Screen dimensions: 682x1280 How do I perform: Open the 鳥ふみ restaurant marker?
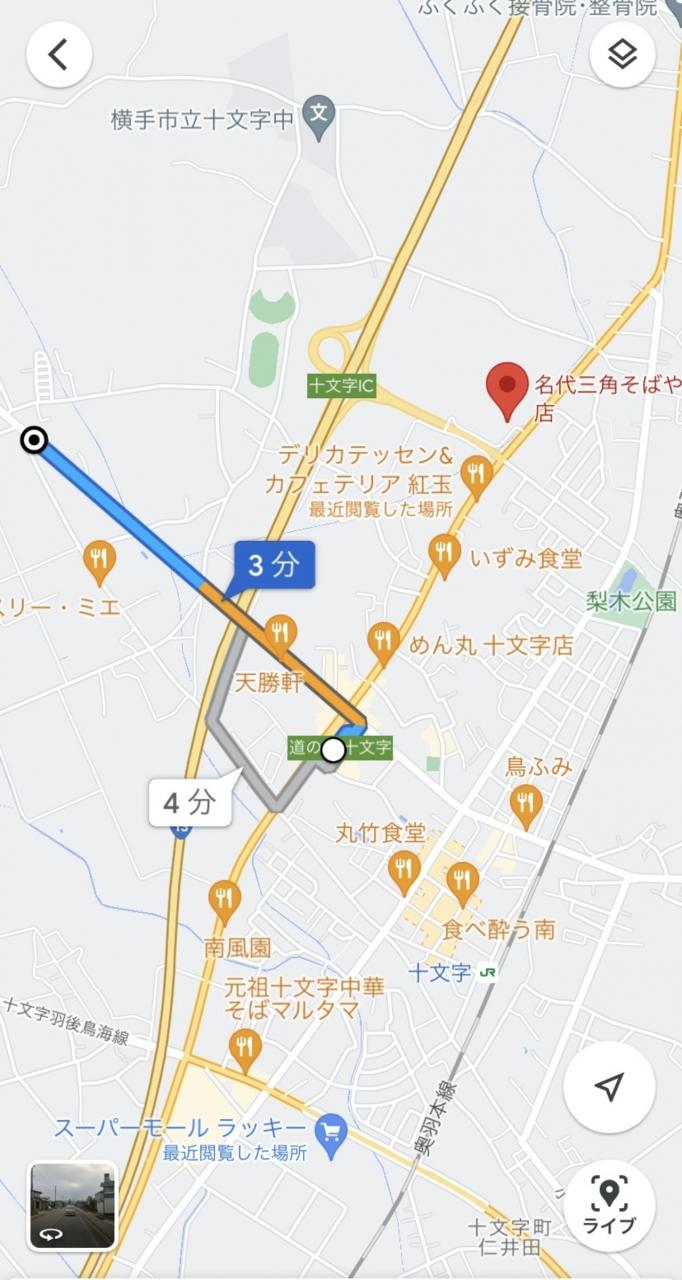[x=526, y=802]
